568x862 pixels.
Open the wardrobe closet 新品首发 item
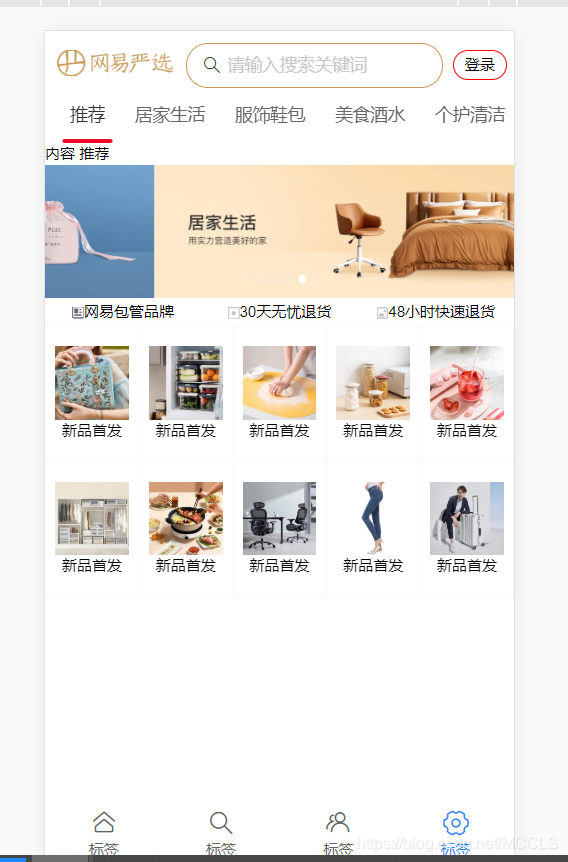click(92, 529)
